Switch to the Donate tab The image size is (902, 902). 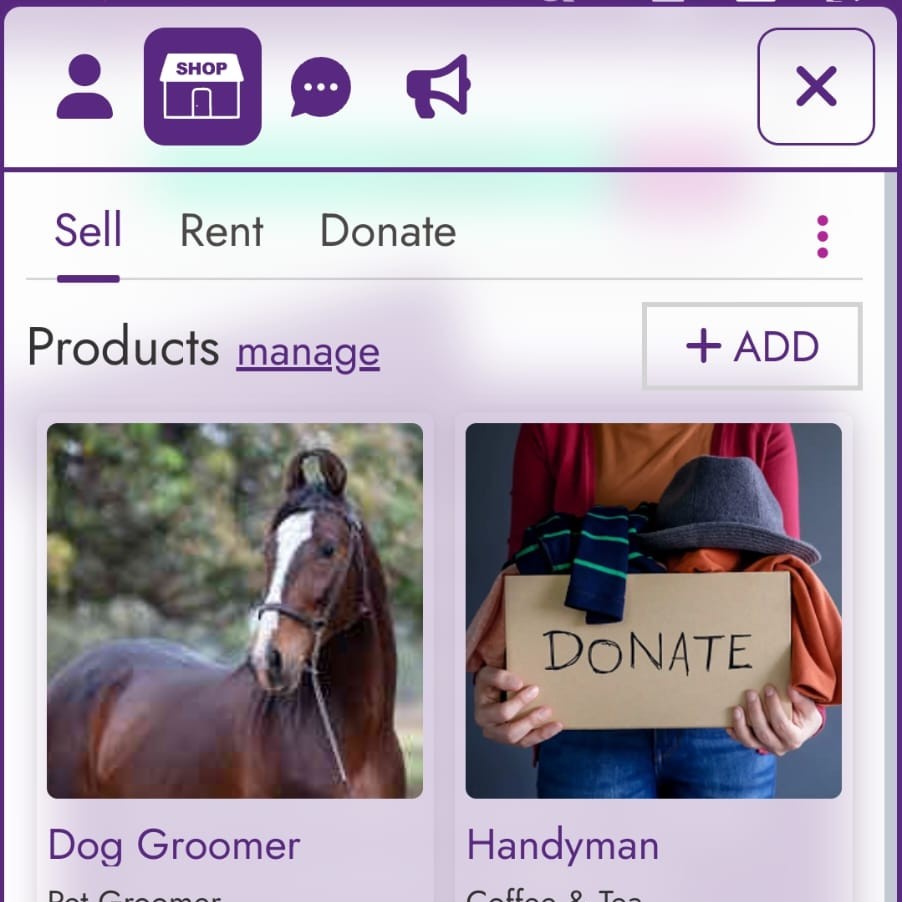point(387,232)
